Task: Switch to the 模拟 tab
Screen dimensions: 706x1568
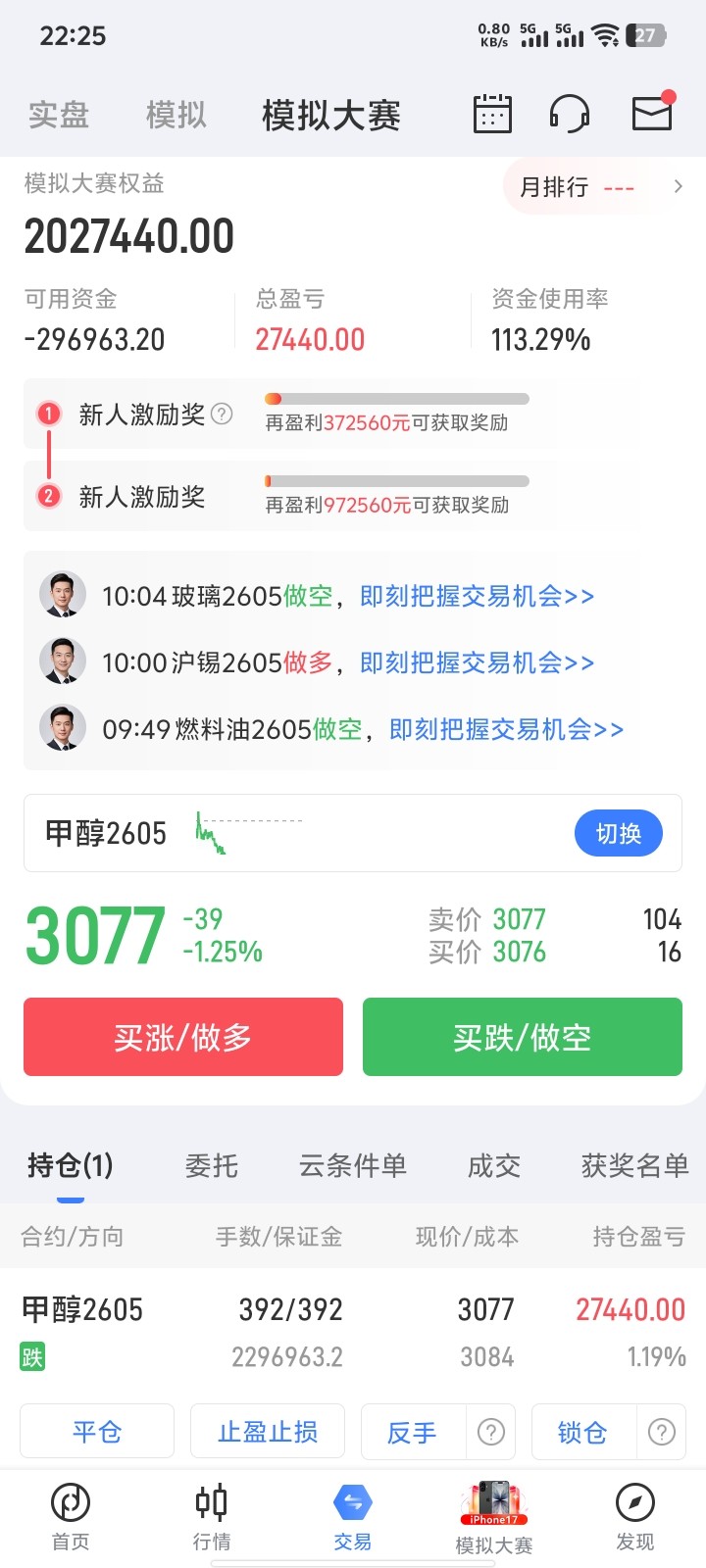Action: [176, 116]
